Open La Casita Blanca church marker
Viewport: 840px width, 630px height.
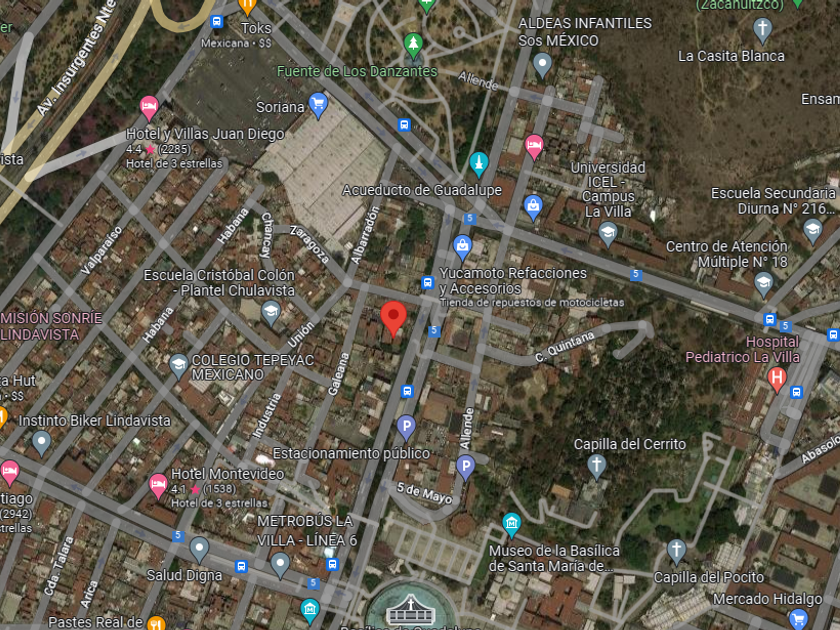click(762, 31)
